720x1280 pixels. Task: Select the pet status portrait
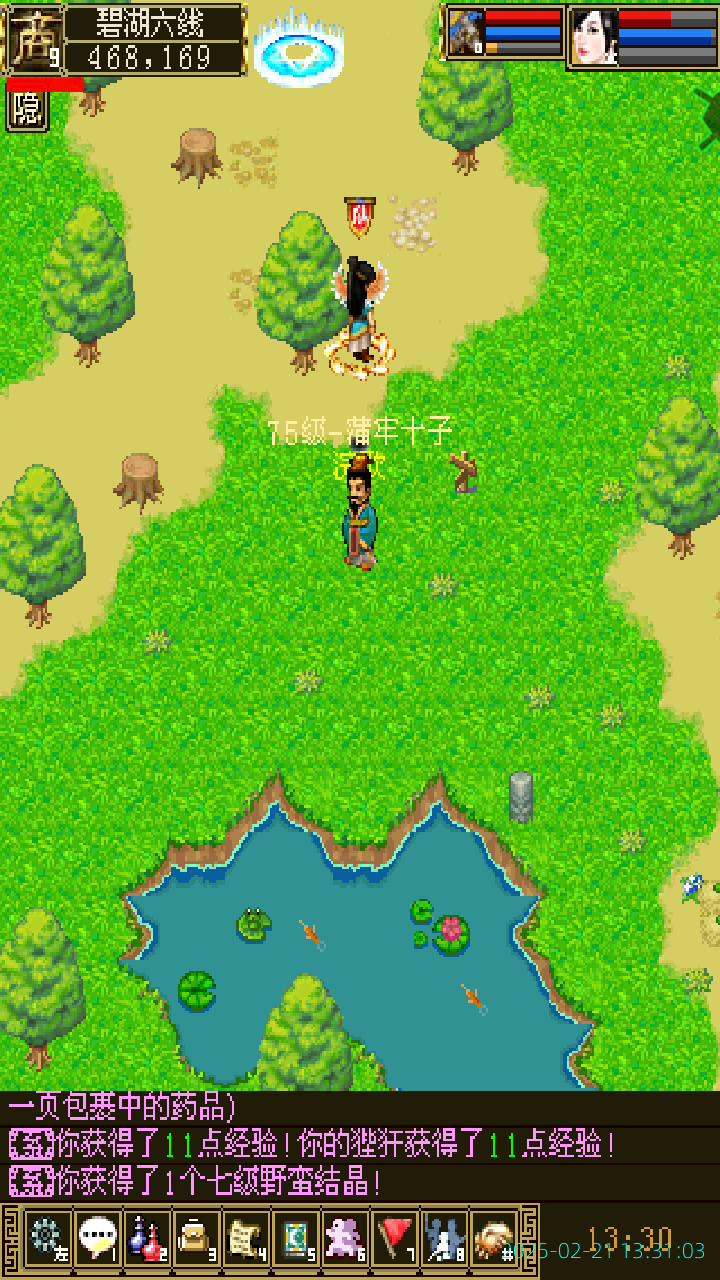(x=465, y=33)
